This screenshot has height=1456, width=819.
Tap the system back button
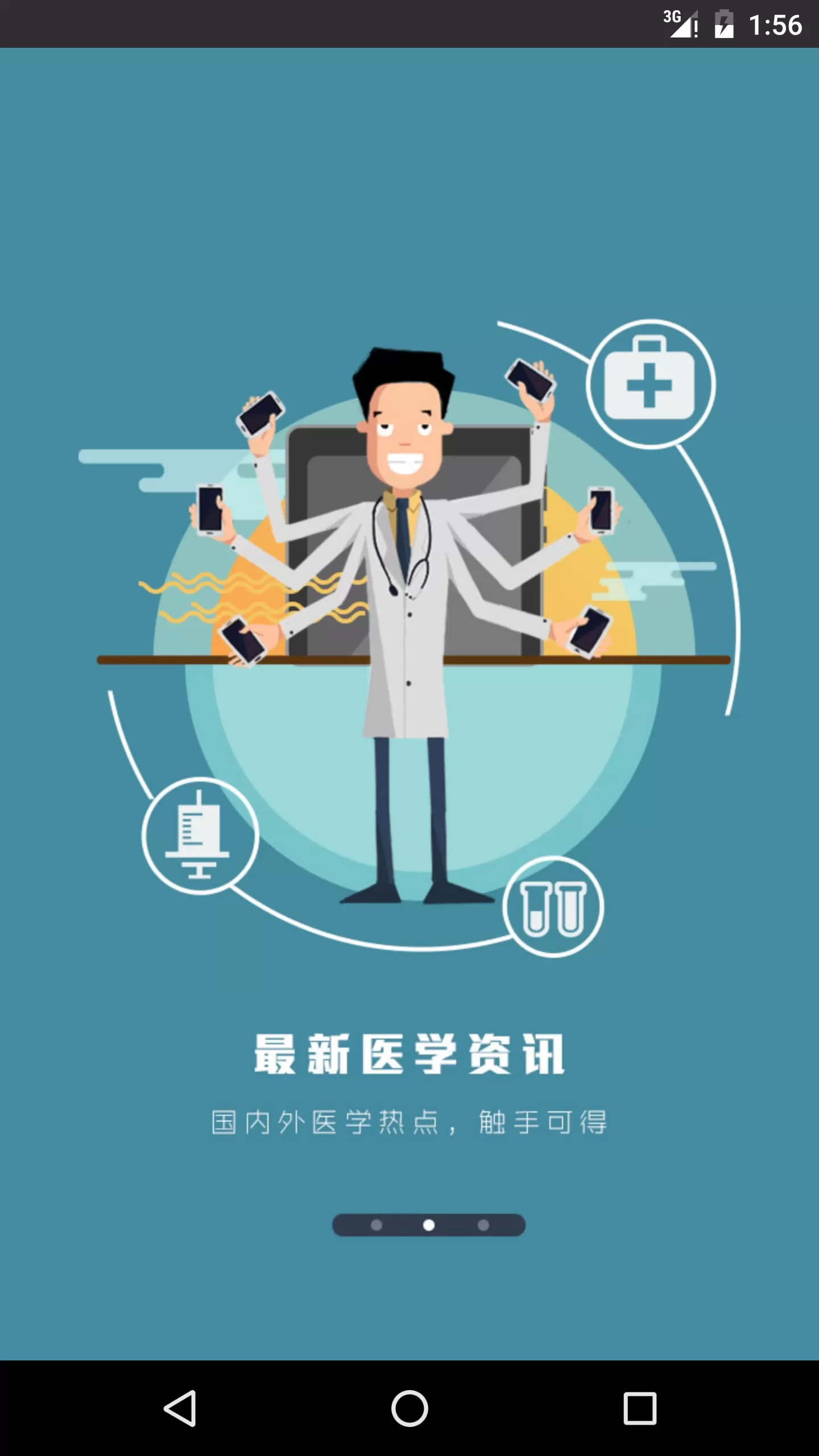180,1408
